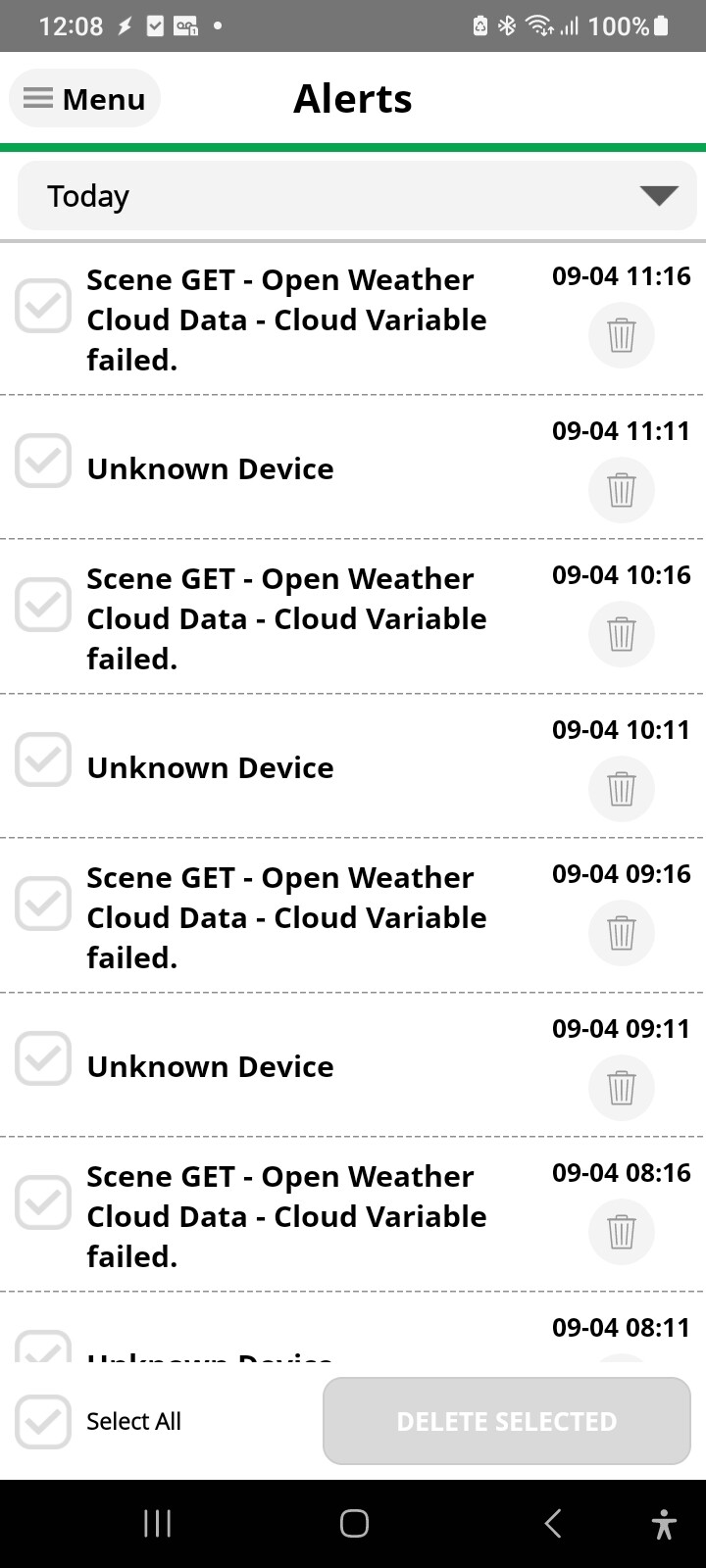Tick the checkbox for the 09-04 10:16 alert

point(43,605)
